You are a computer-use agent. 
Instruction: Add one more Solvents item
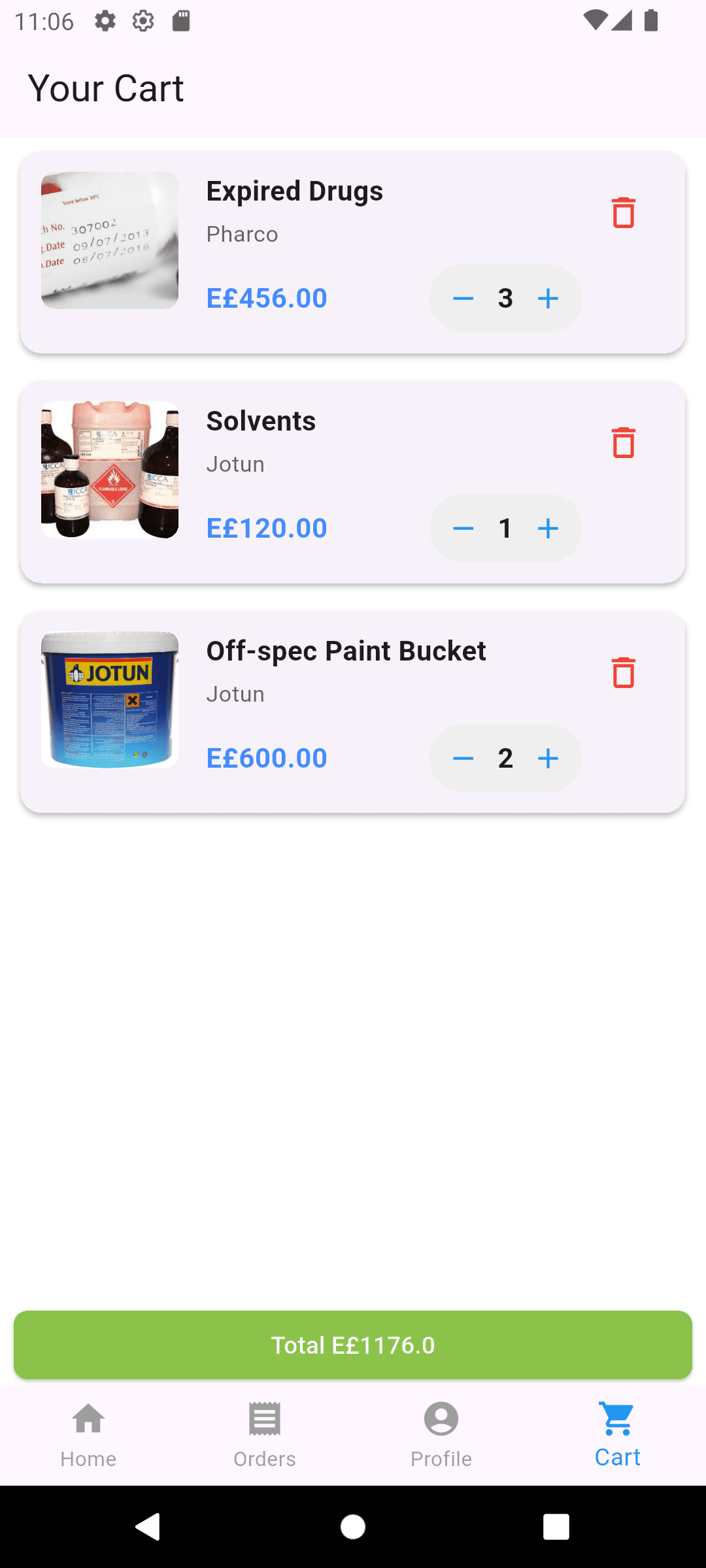pyautogui.click(x=548, y=529)
